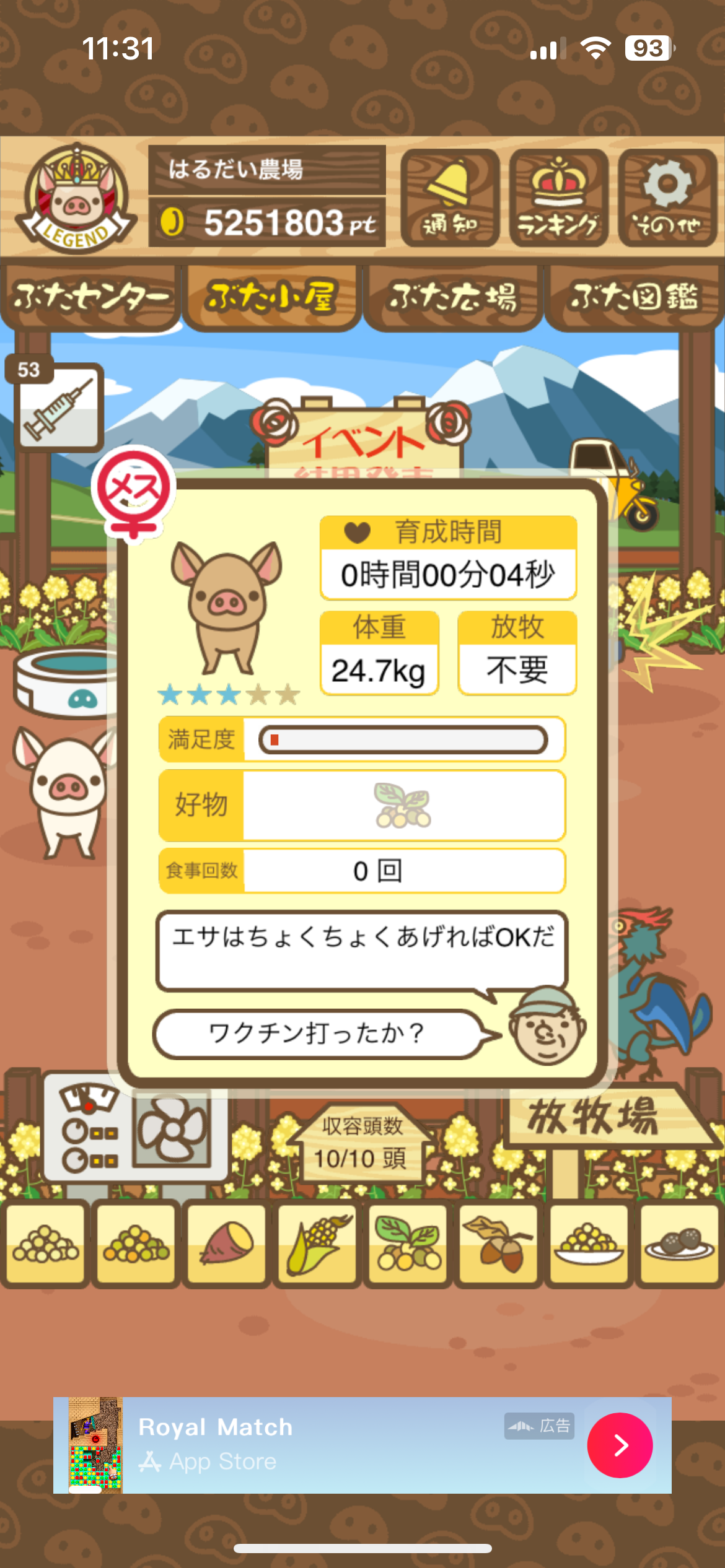Open the その他 settings gear

[x=667, y=198]
